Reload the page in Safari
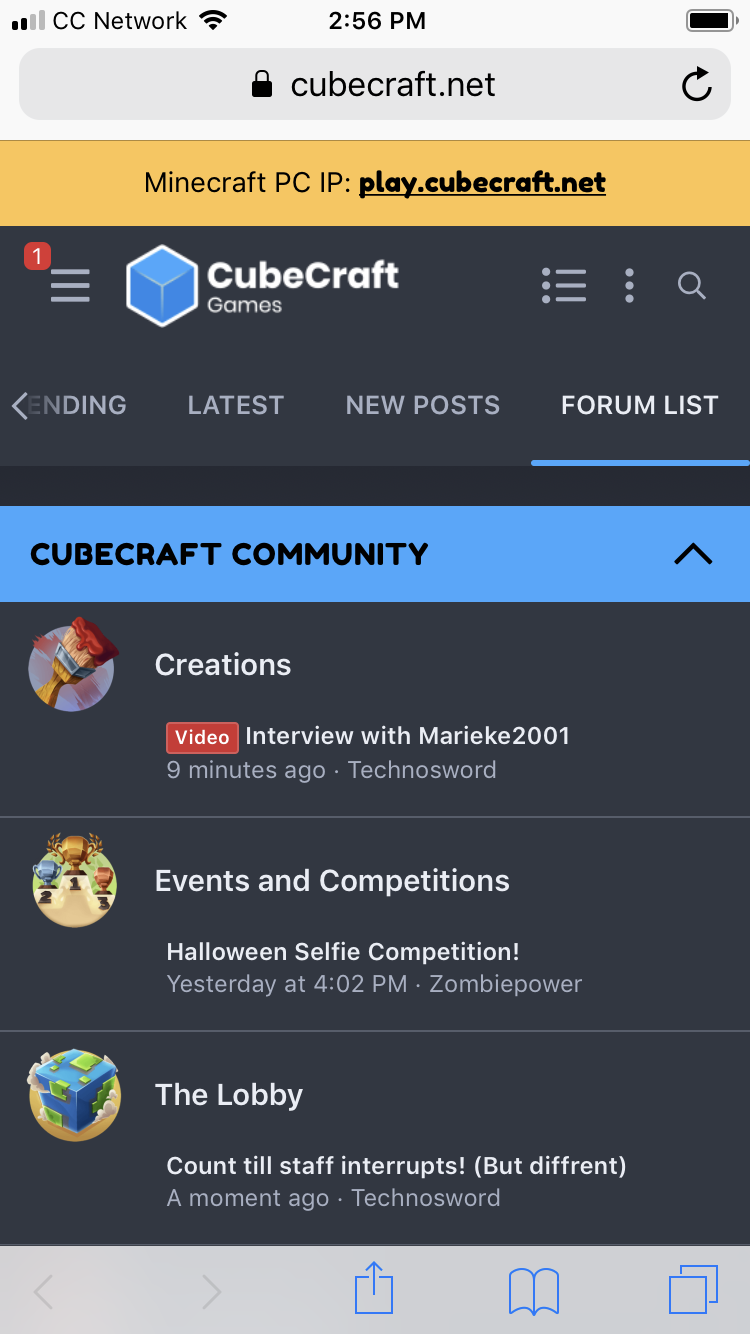This screenshot has width=750, height=1334. pyautogui.click(x=696, y=85)
